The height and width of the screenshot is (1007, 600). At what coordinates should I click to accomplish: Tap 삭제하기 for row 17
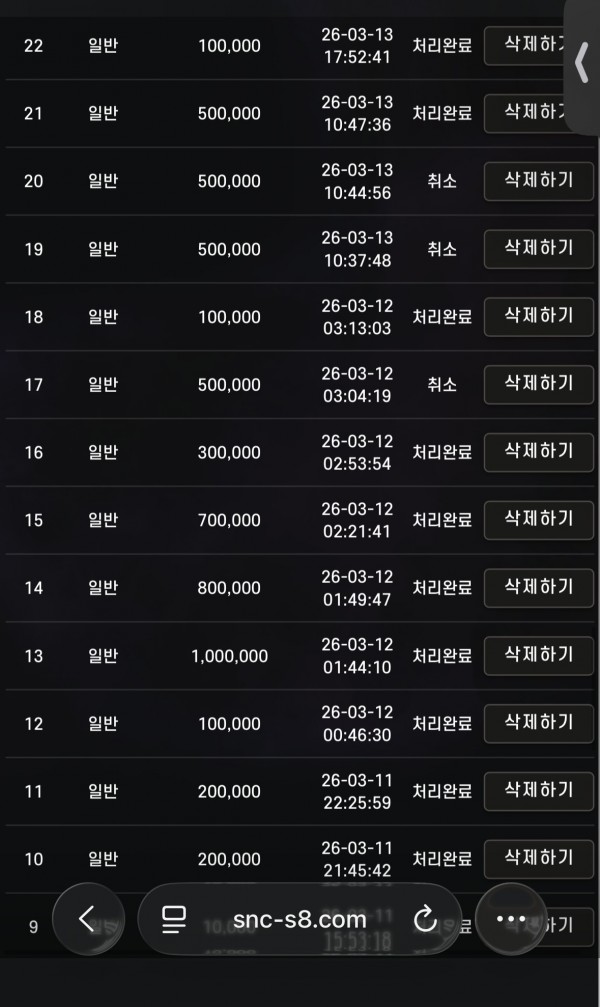pyautogui.click(x=538, y=384)
